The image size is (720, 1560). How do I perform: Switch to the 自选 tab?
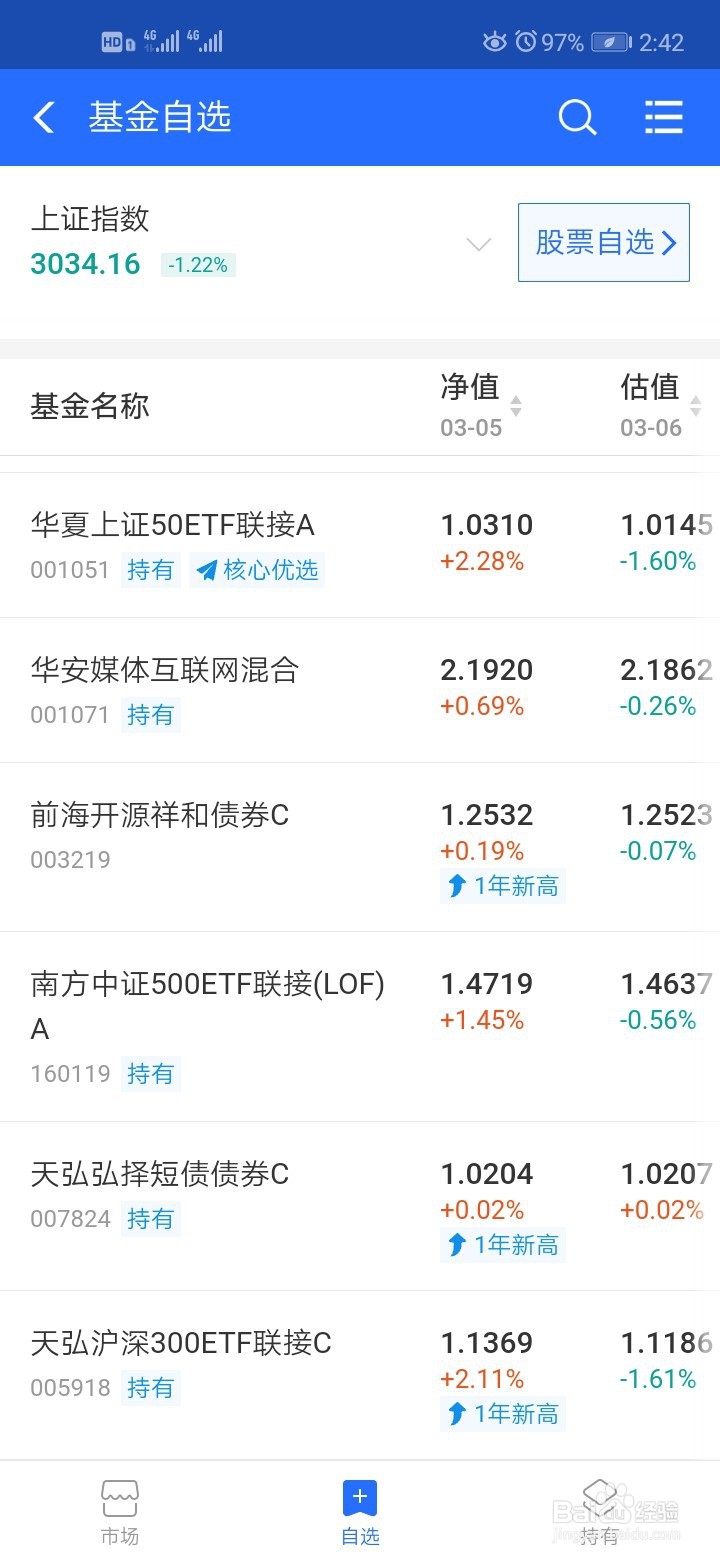360,1510
